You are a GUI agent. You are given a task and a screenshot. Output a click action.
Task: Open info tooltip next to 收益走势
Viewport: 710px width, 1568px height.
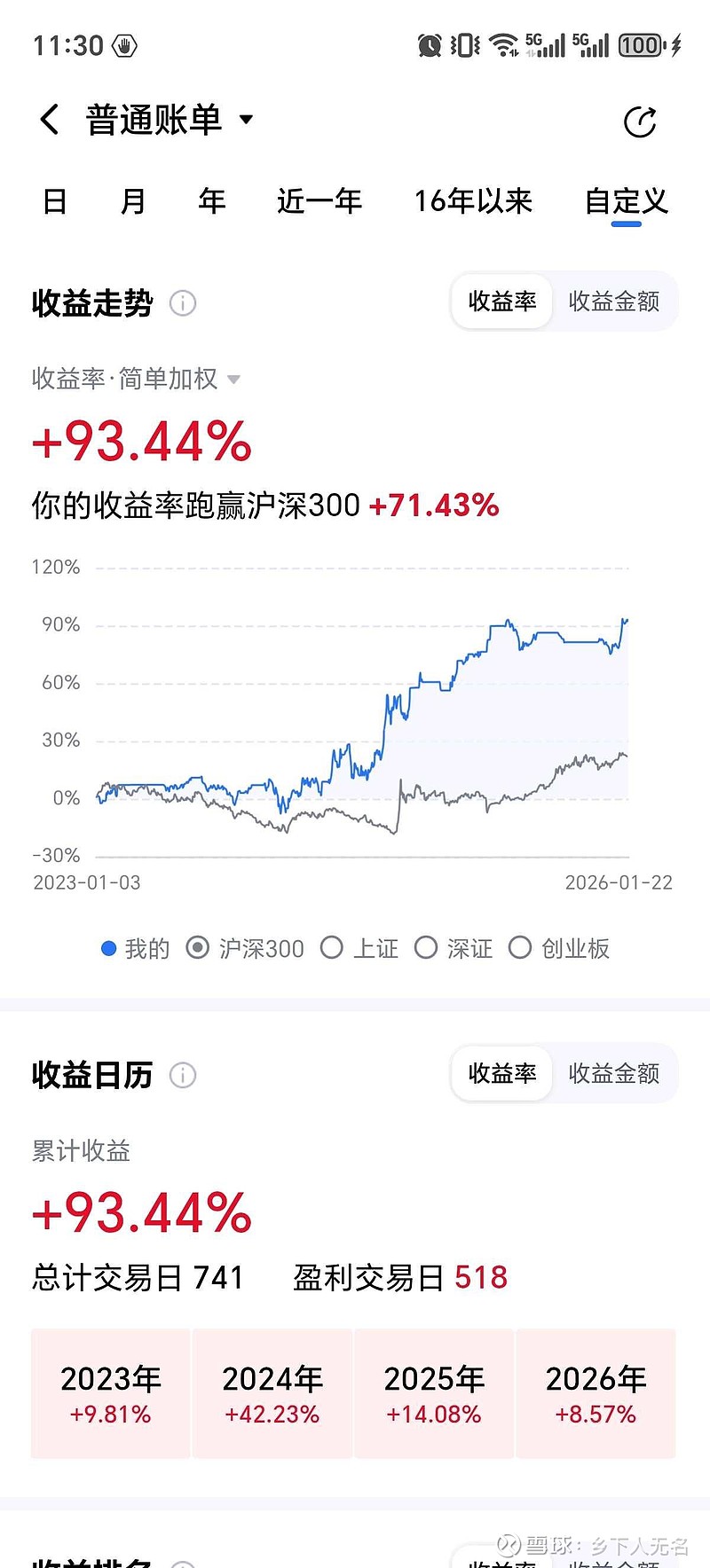pos(182,303)
